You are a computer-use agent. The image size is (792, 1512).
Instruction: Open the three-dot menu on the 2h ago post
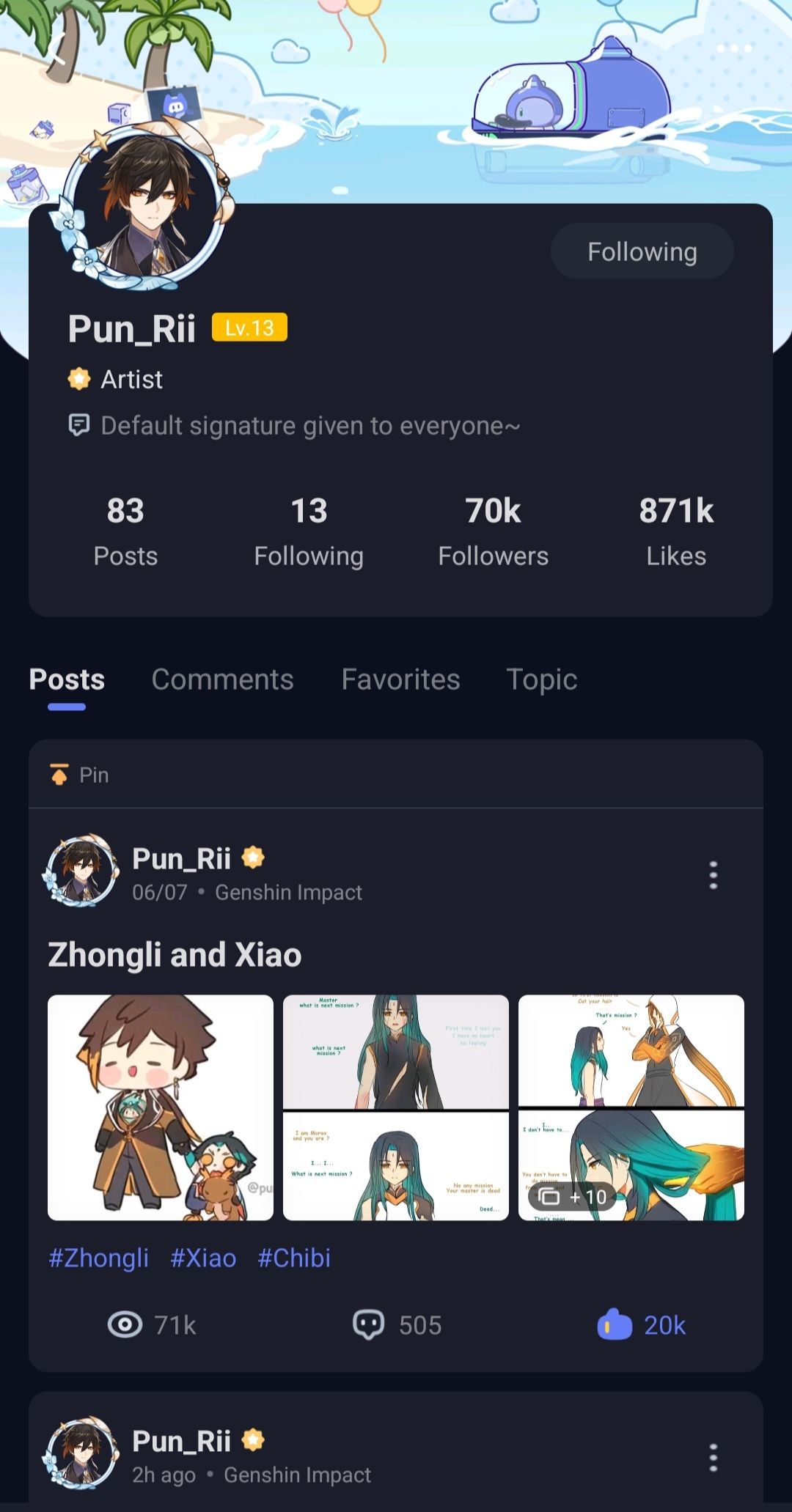tap(713, 1458)
